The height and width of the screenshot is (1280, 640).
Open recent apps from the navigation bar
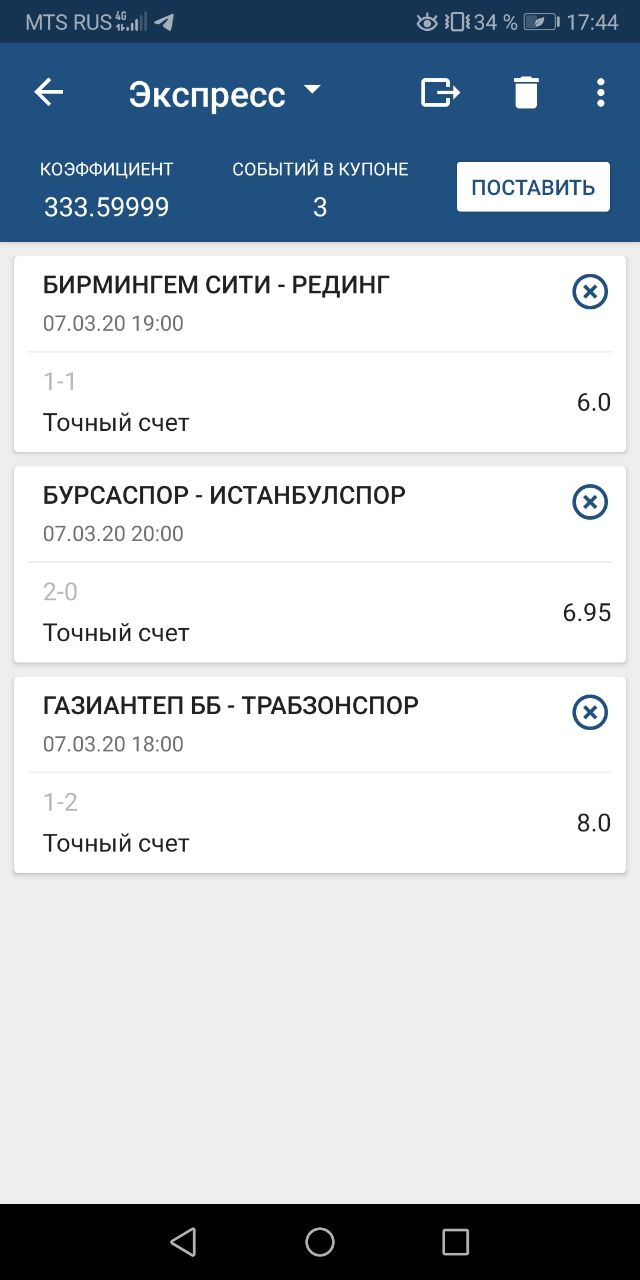[x=455, y=1242]
